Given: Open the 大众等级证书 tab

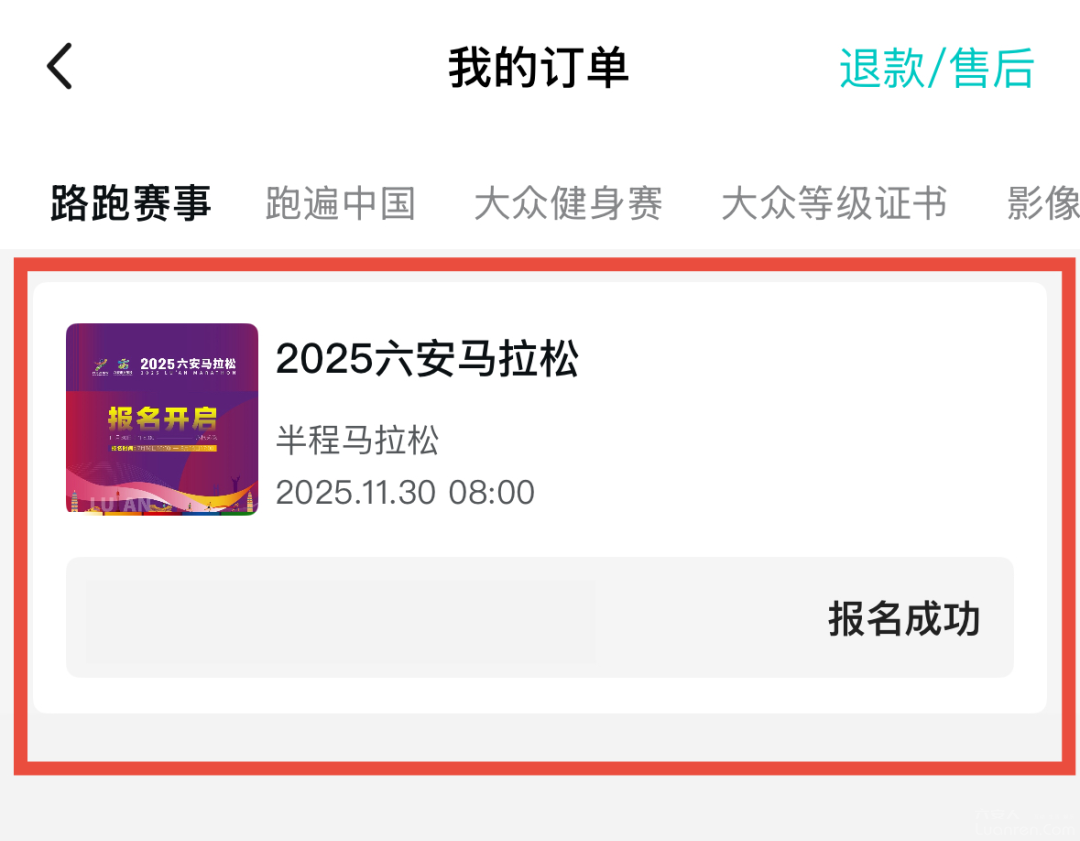Looking at the screenshot, I should tap(834, 204).
